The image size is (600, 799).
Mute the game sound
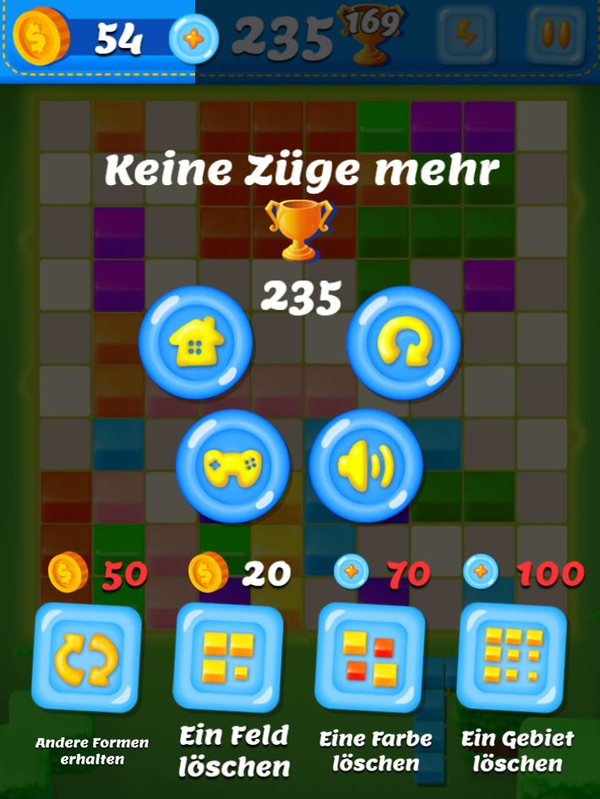pos(365,465)
